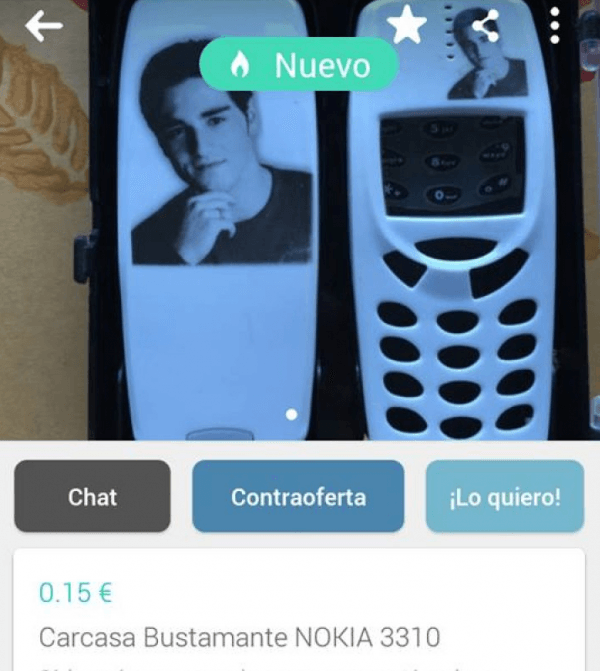The height and width of the screenshot is (671, 600).
Task: Share this Nokia 3310 listing
Action: (x=485, y=26)
